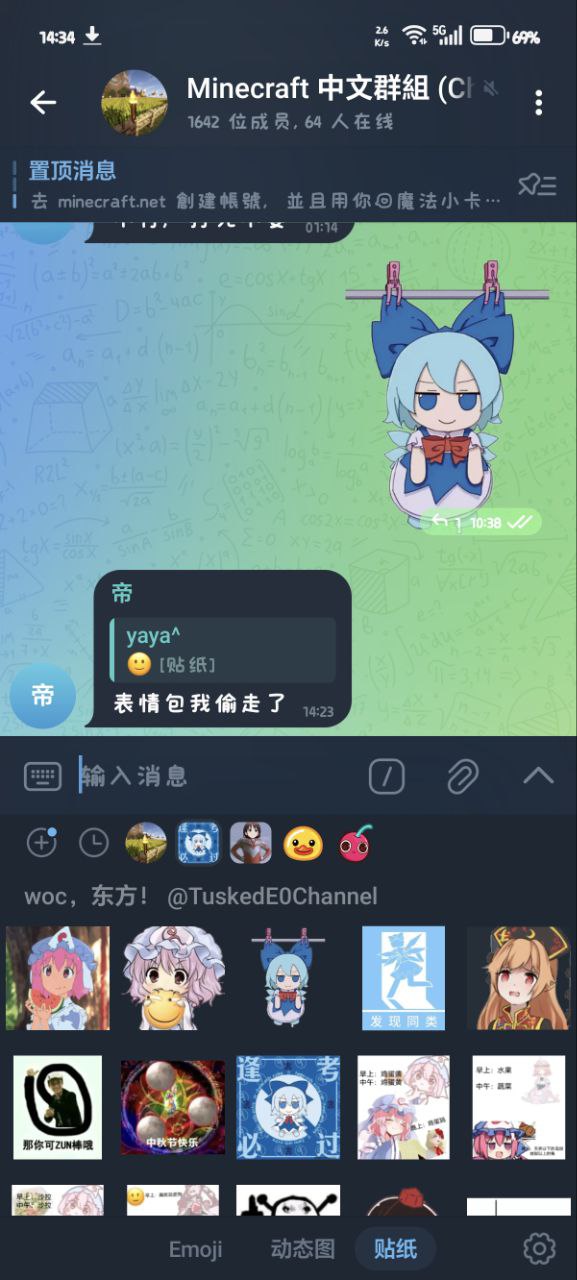Screen dimensions: 577x1280
Task: Go back from the Minecraft group chat
Action: [x=43, y=102]
